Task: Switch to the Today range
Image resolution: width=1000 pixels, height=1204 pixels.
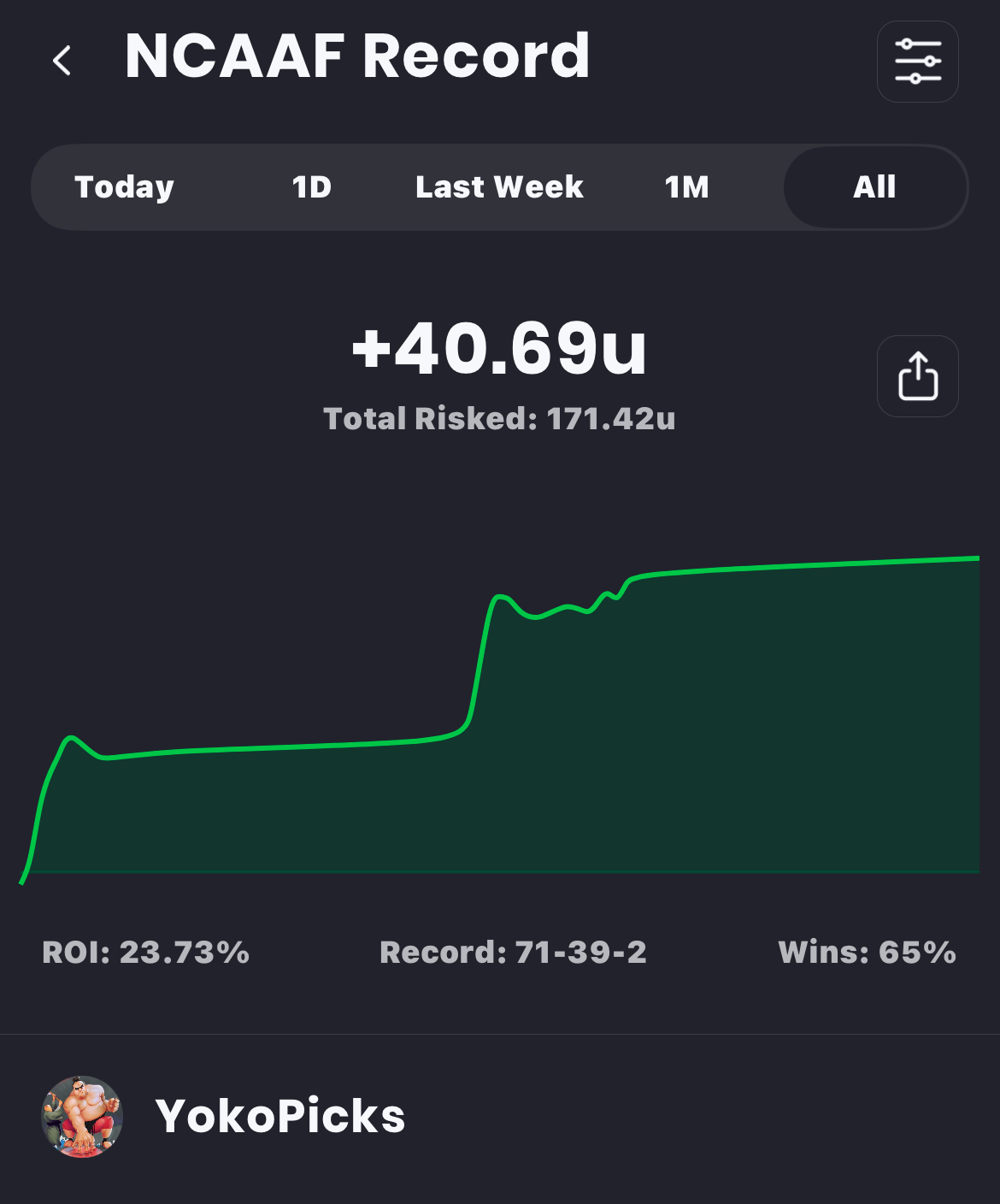Action: (125, 187)
